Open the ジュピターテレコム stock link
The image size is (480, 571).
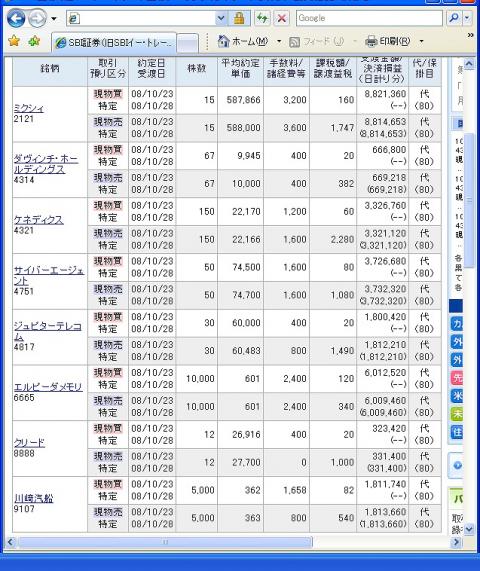pyautogui.click(x=47, y=331)
